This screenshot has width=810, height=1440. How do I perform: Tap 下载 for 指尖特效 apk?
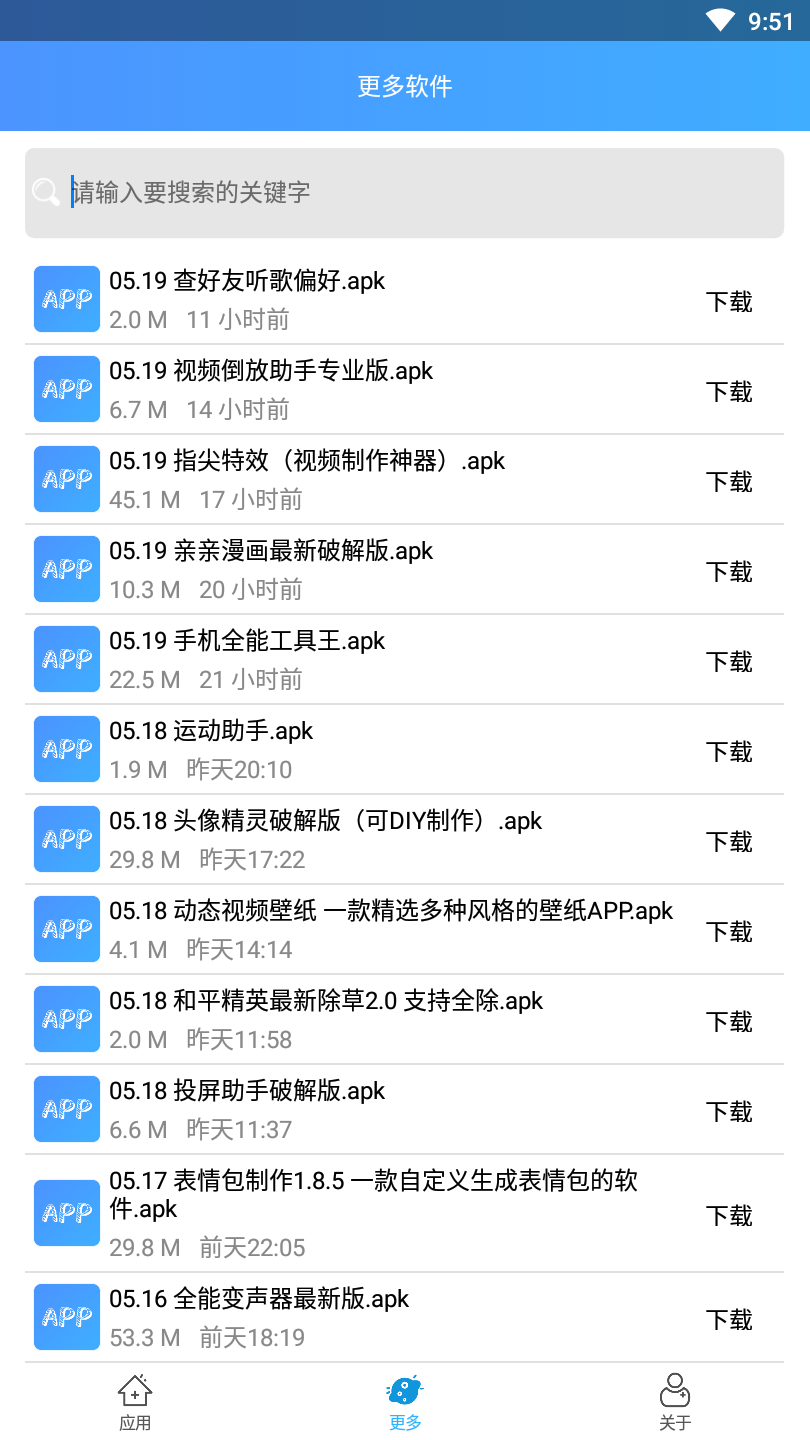(x=729, y=482)
